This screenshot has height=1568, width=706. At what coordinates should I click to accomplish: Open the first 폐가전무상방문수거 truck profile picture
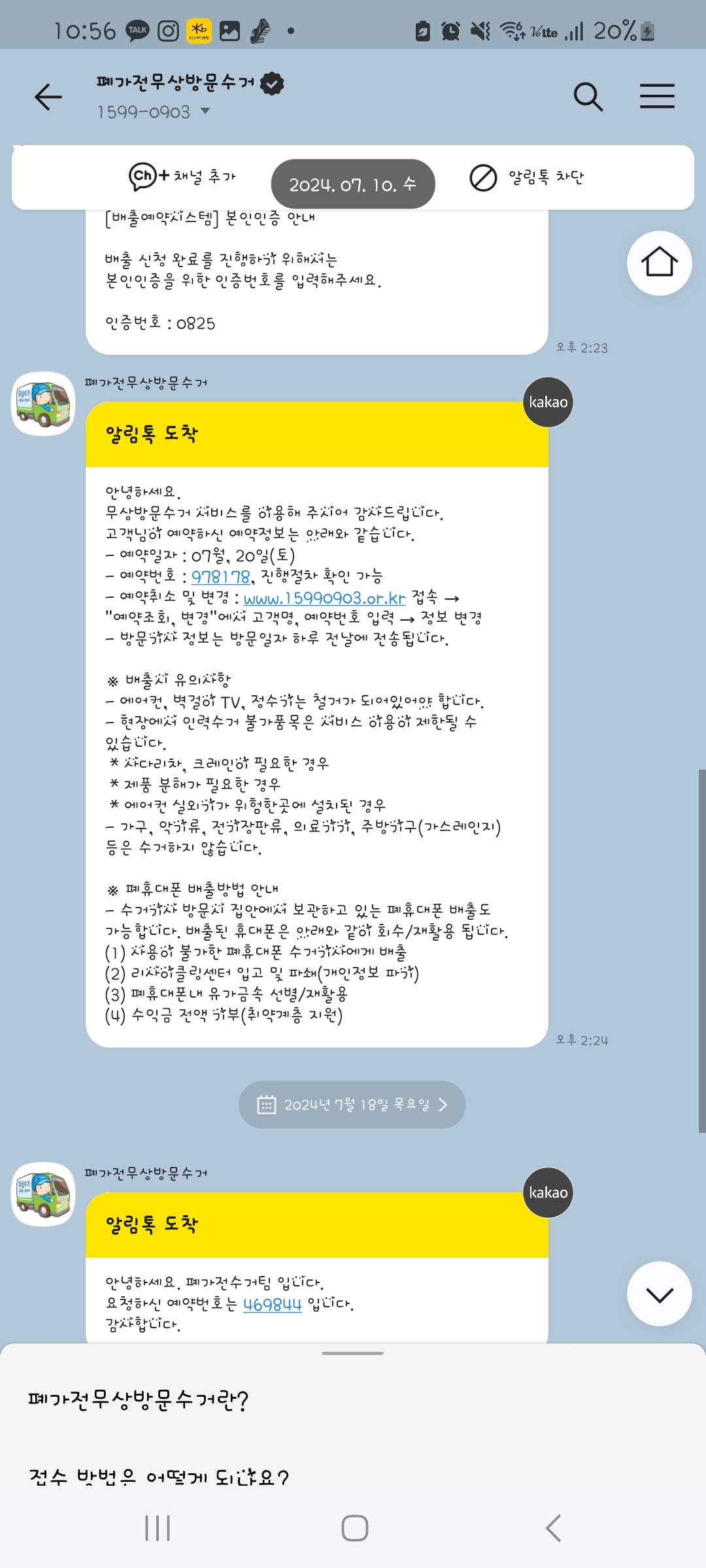44,404
